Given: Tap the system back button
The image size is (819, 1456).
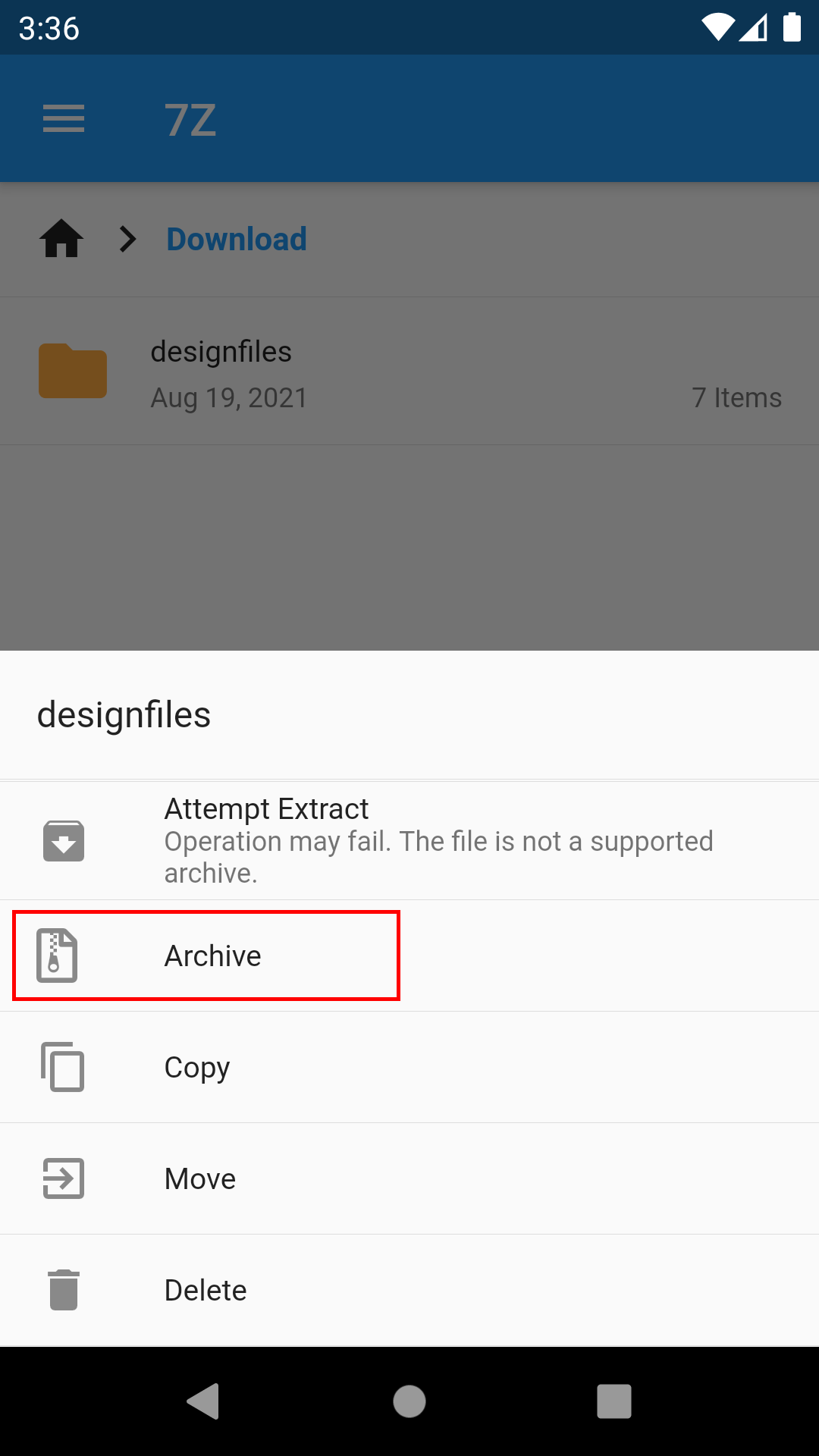Looking at the screenshot, I should 203,1401.
